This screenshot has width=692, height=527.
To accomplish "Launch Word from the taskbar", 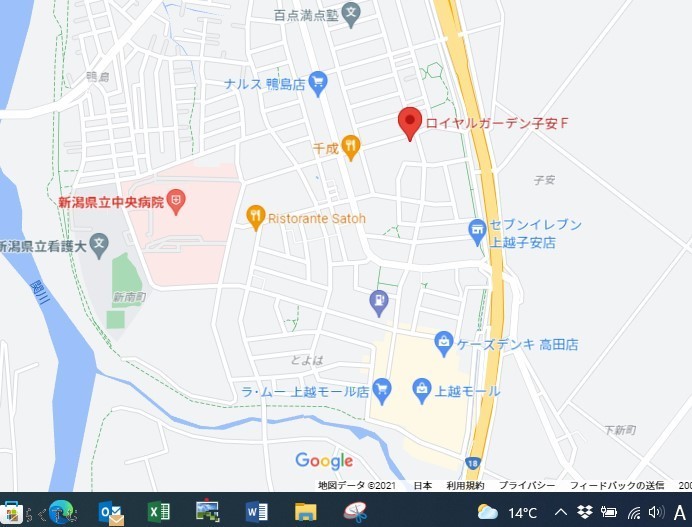I will coord(256,512).
